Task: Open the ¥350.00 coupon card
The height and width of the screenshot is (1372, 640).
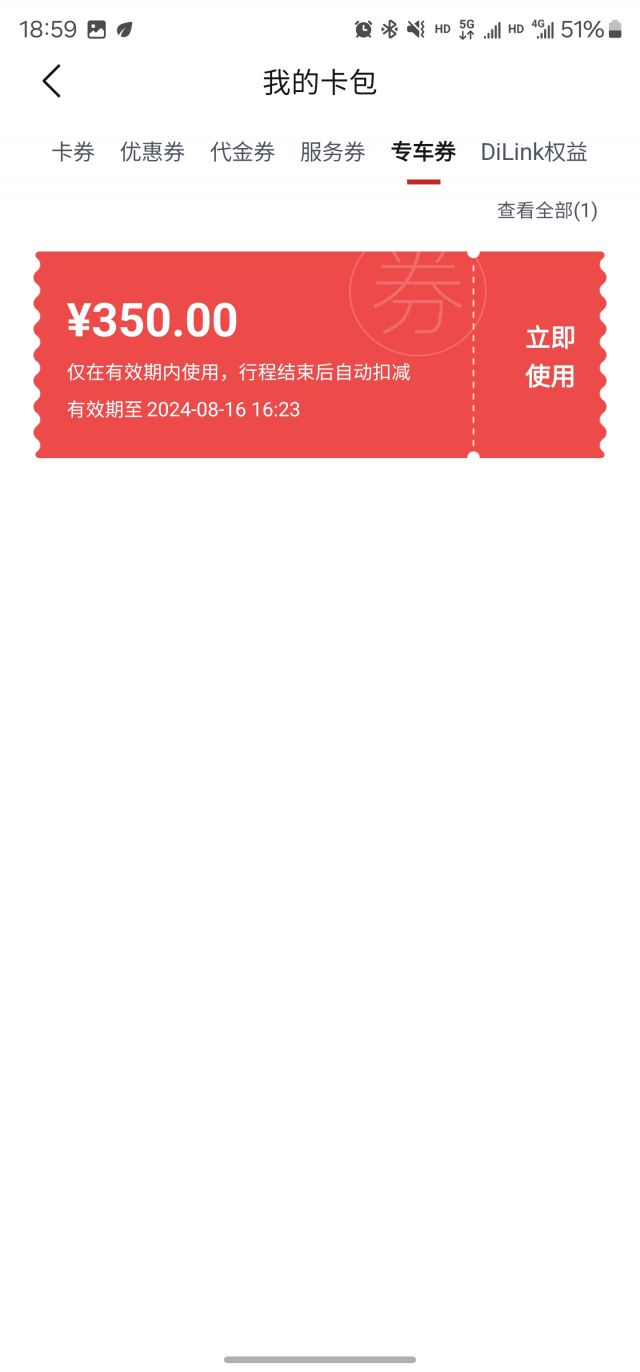Action: click(250, 356)
